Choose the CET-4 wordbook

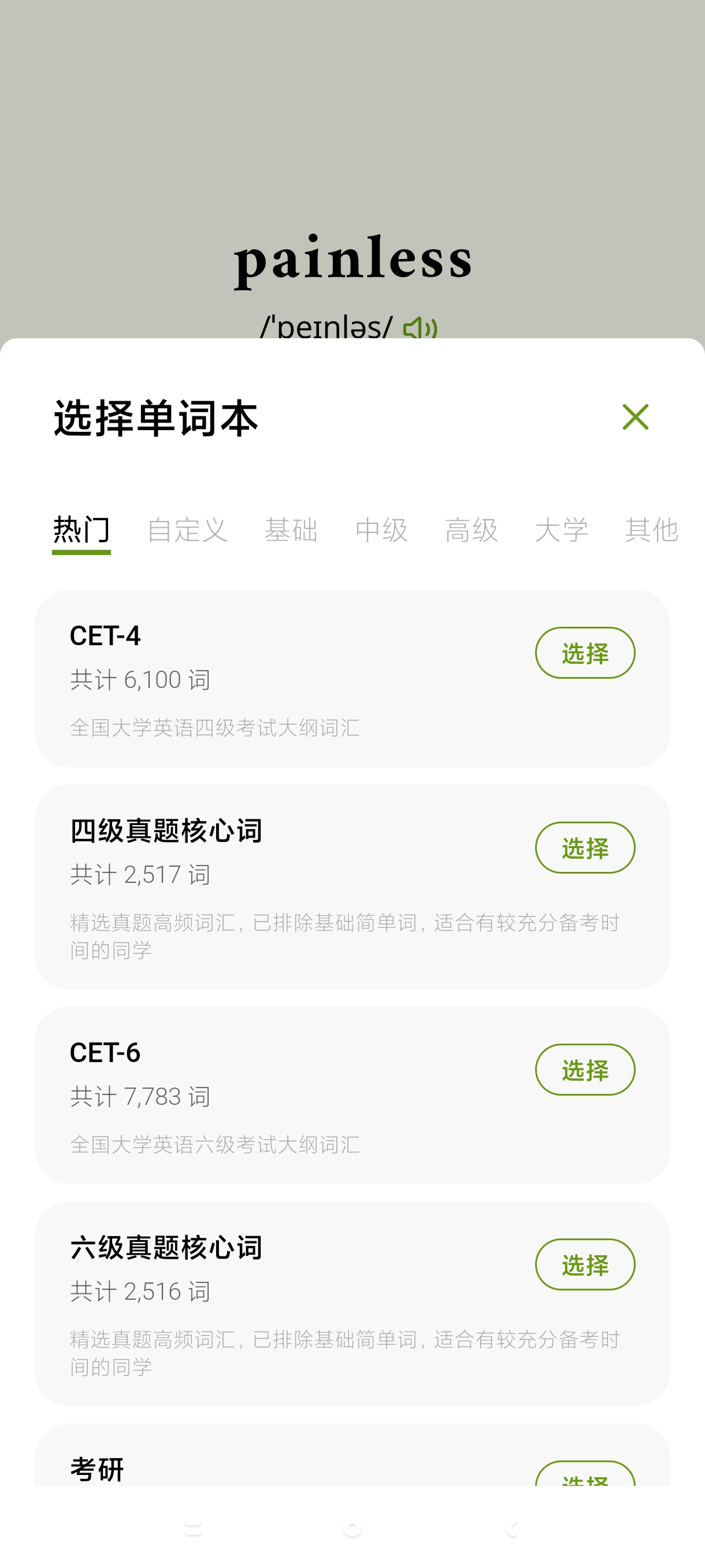585,653
